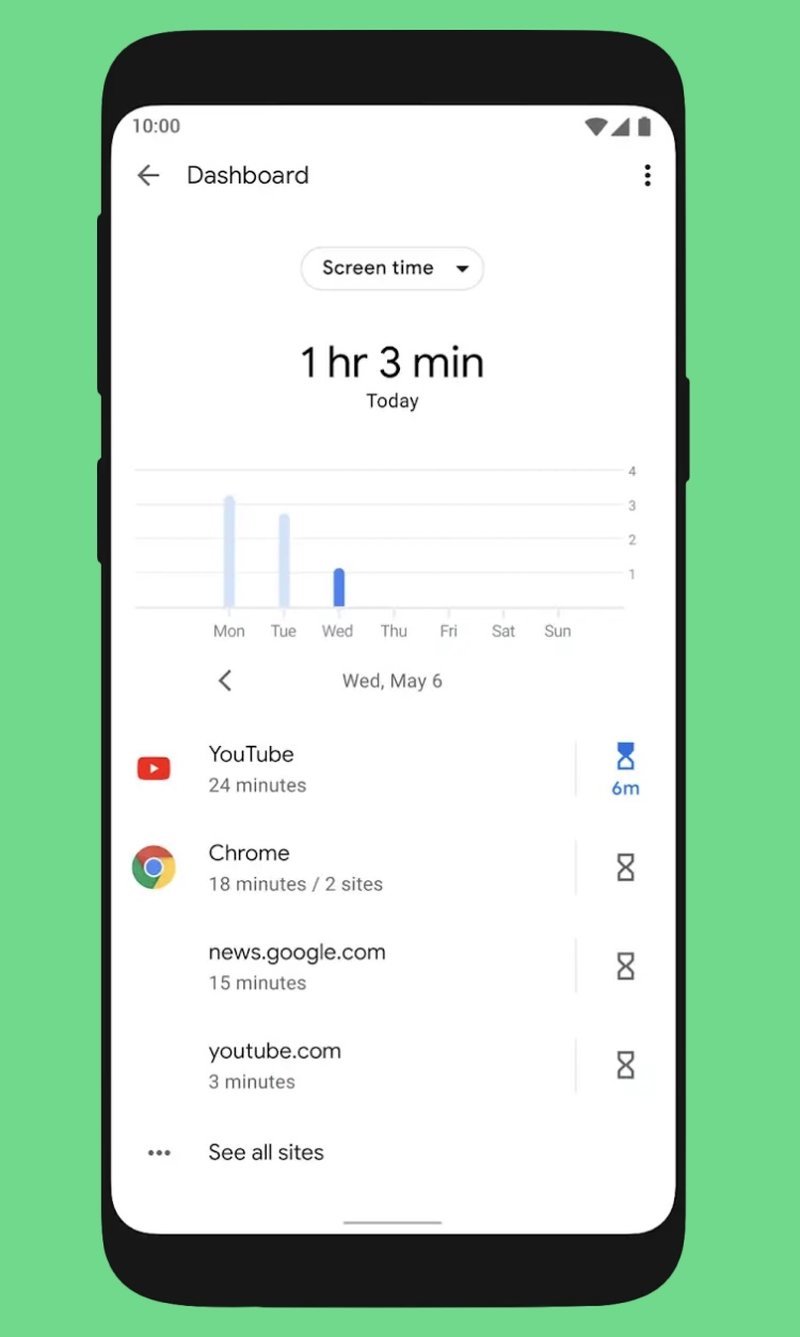
Task: Open the overflow menu
Action: pyautogui.click(x=647, y=176)
